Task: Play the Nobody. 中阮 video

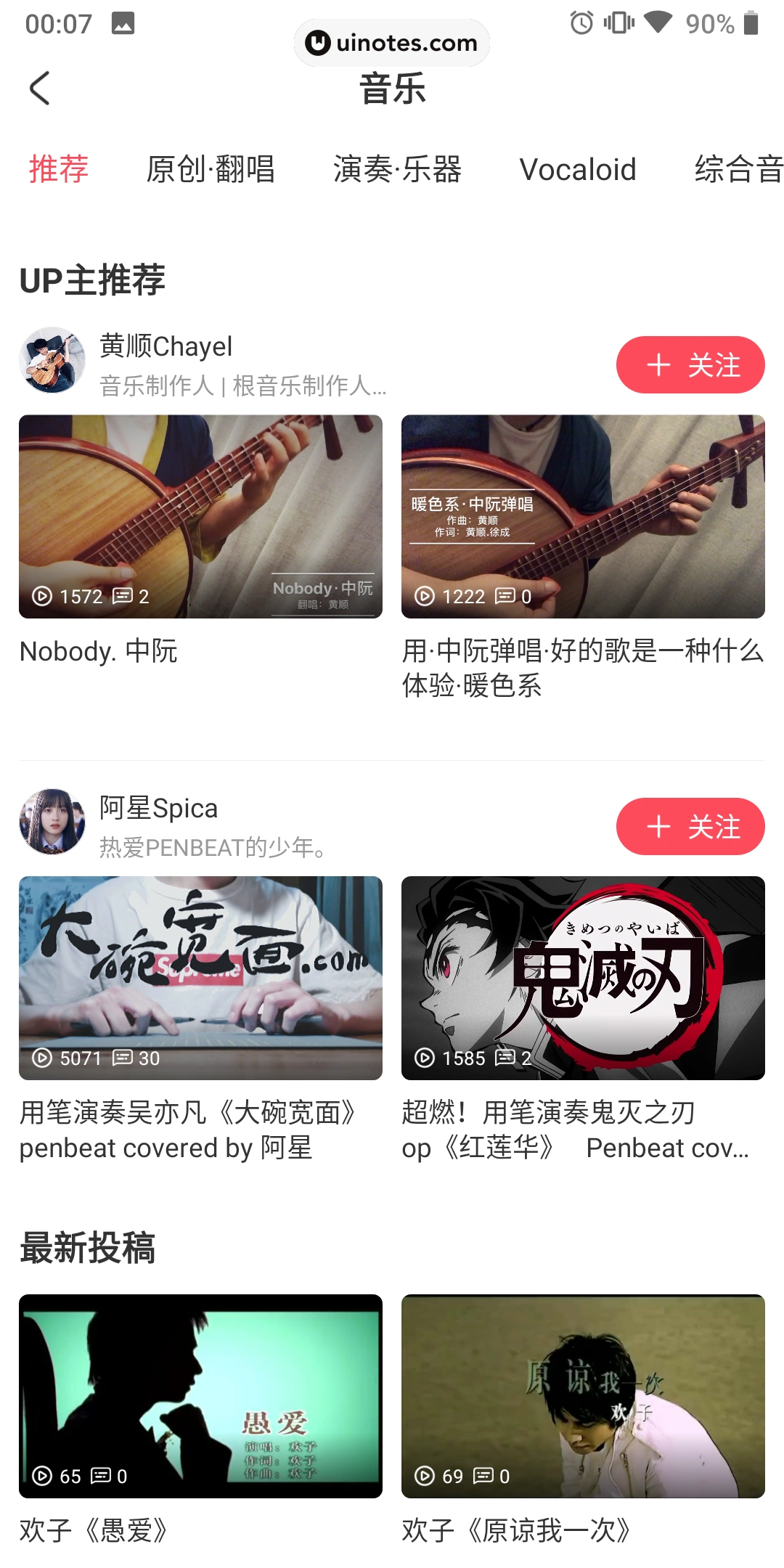Action: click(x=200, y=516)
